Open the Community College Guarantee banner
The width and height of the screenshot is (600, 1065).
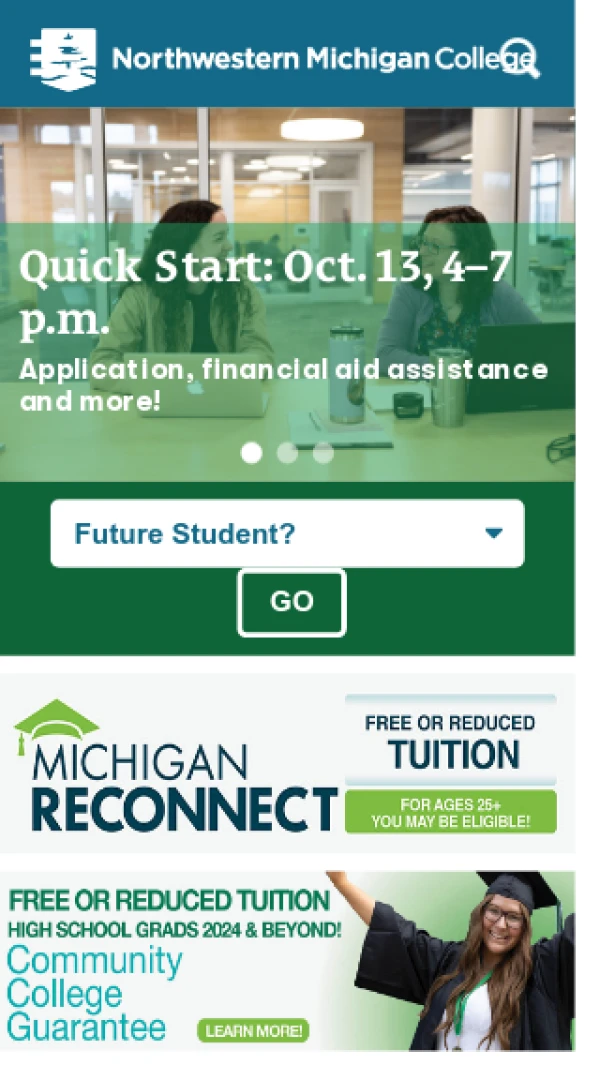[x=287, y=960]
